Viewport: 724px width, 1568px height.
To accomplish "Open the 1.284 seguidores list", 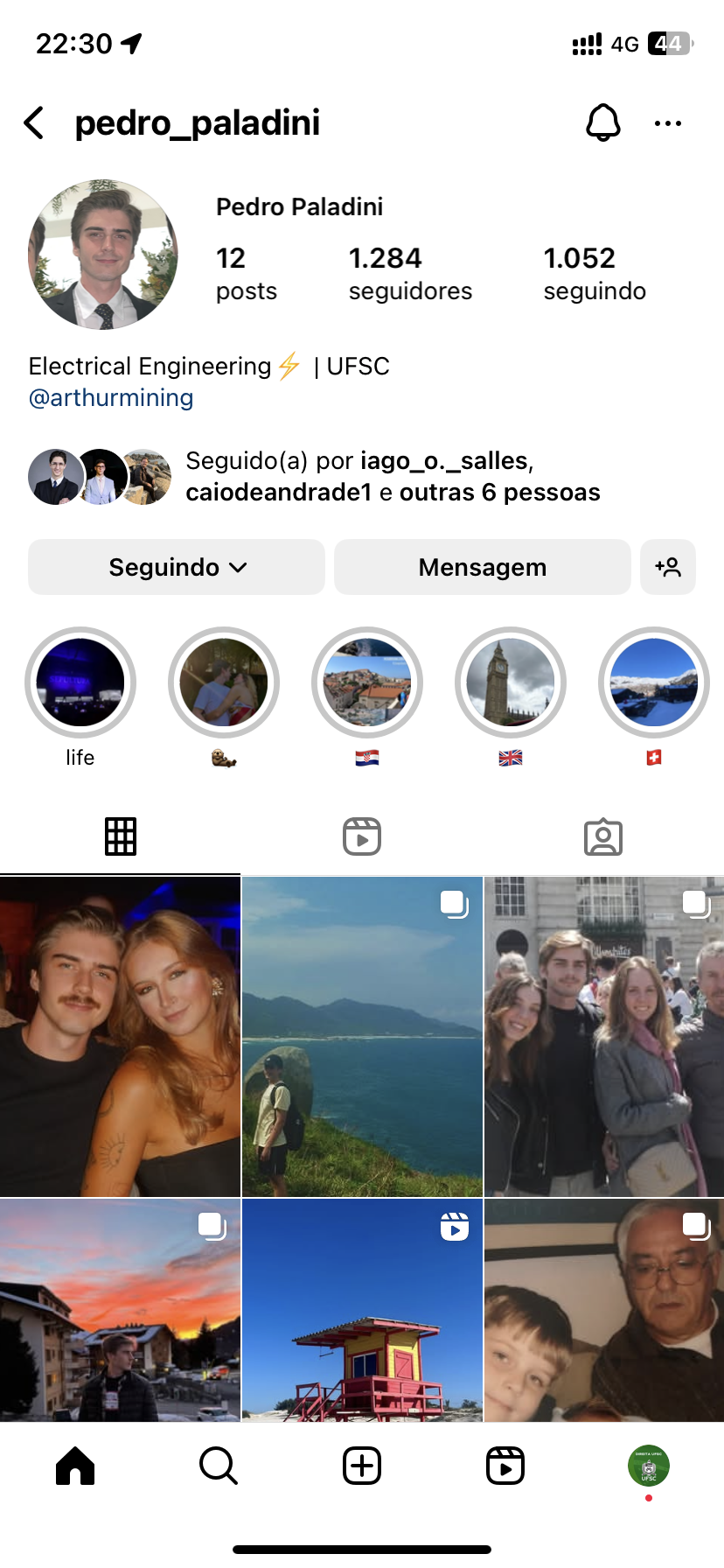I will coord(409,273).
